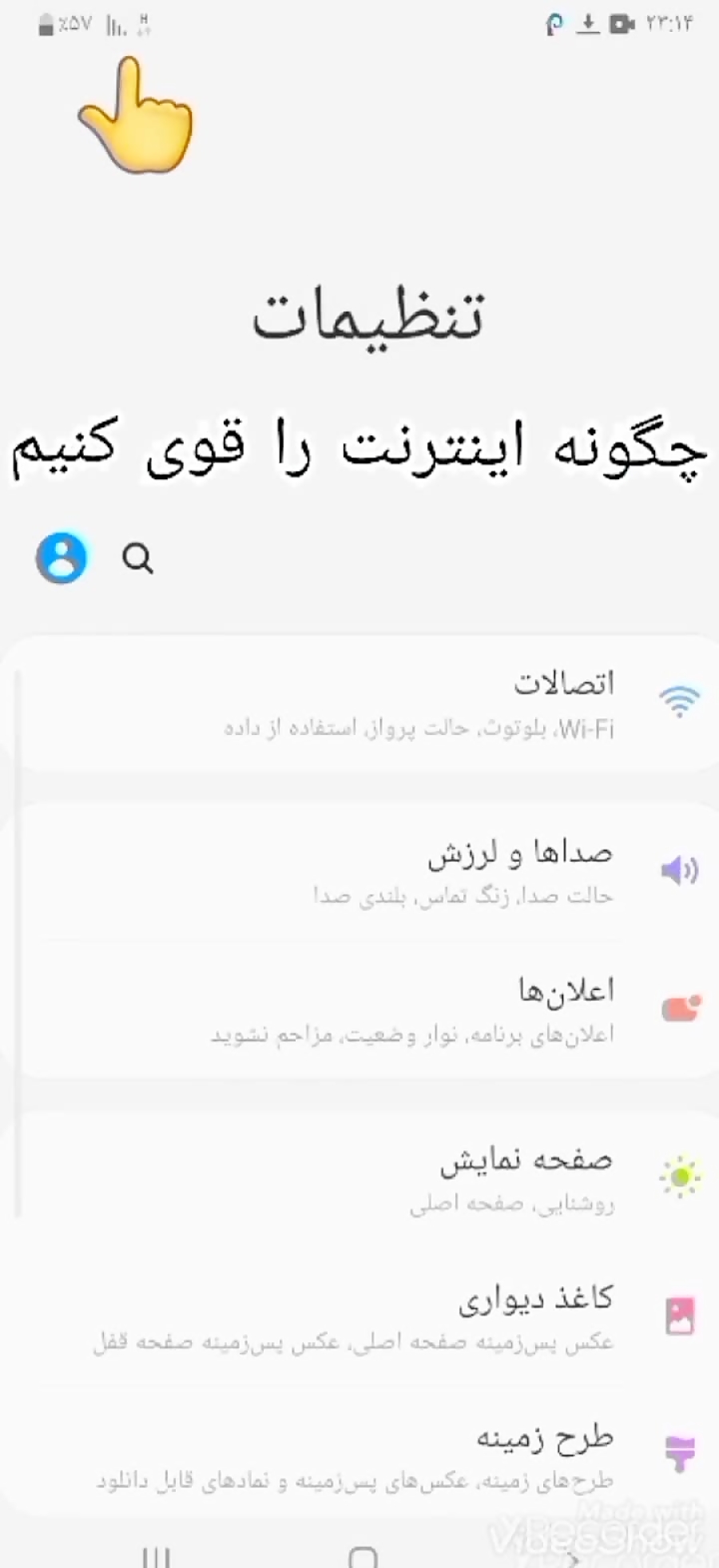Open طرح زمینه (Themes) settings
The image size is (719, 1568).
tap(359, 1455)
